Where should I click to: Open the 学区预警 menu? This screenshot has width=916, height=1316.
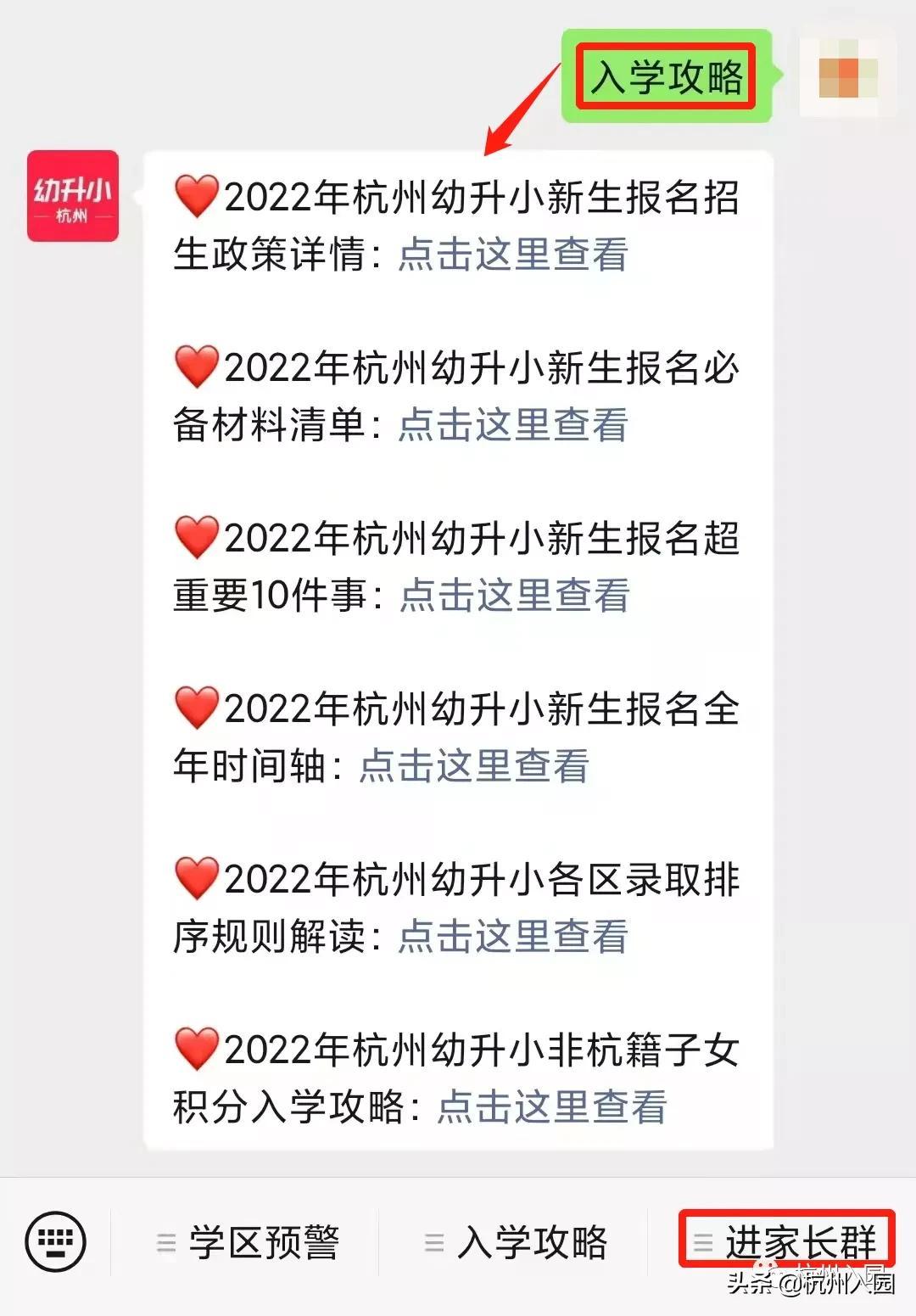[x=249, y=1243]
